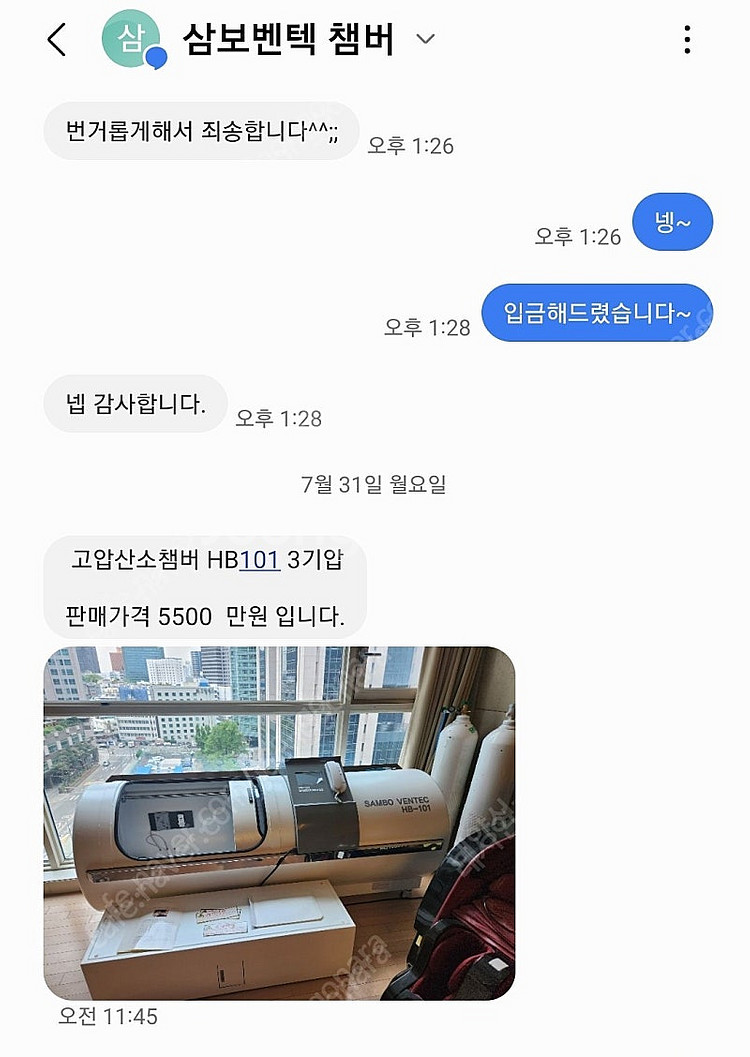
Task: Tap the underlined 101 link in message
Action: coord(259,560)
